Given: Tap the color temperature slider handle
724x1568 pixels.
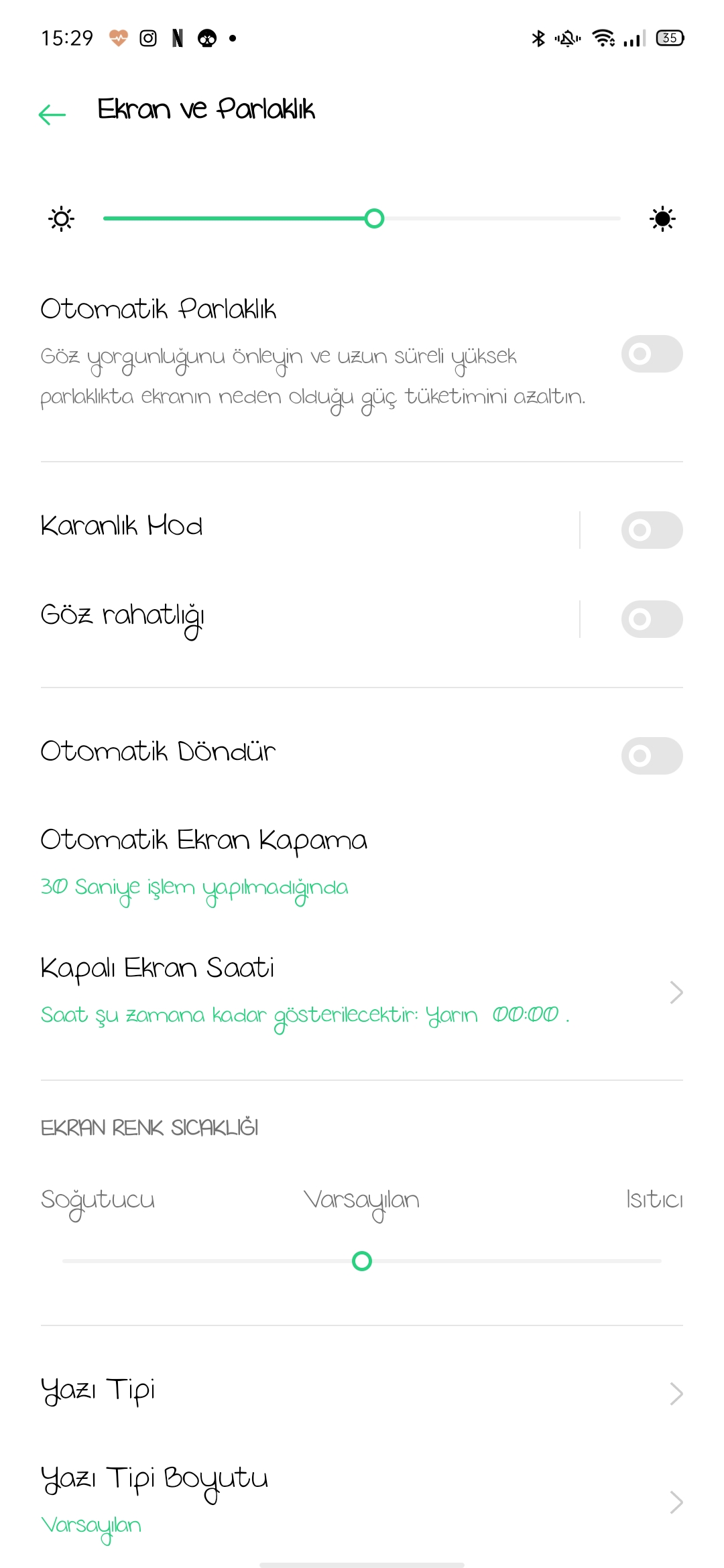Looking at the screenshot, I should coord(362,1261).
